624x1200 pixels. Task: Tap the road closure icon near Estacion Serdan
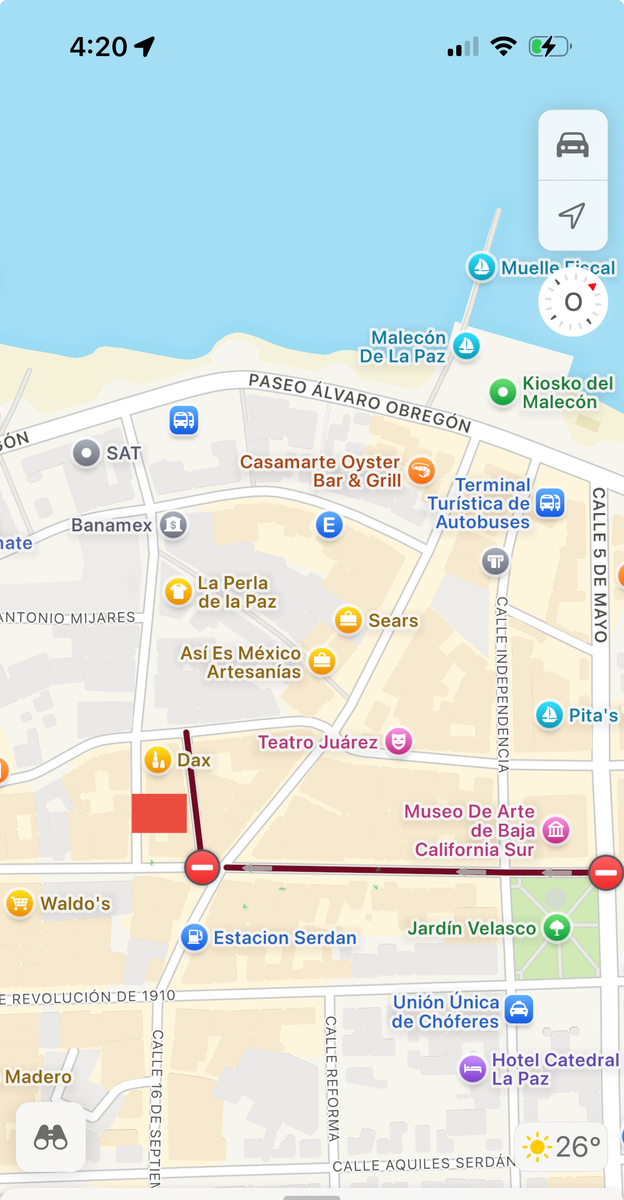coord(202,867)
